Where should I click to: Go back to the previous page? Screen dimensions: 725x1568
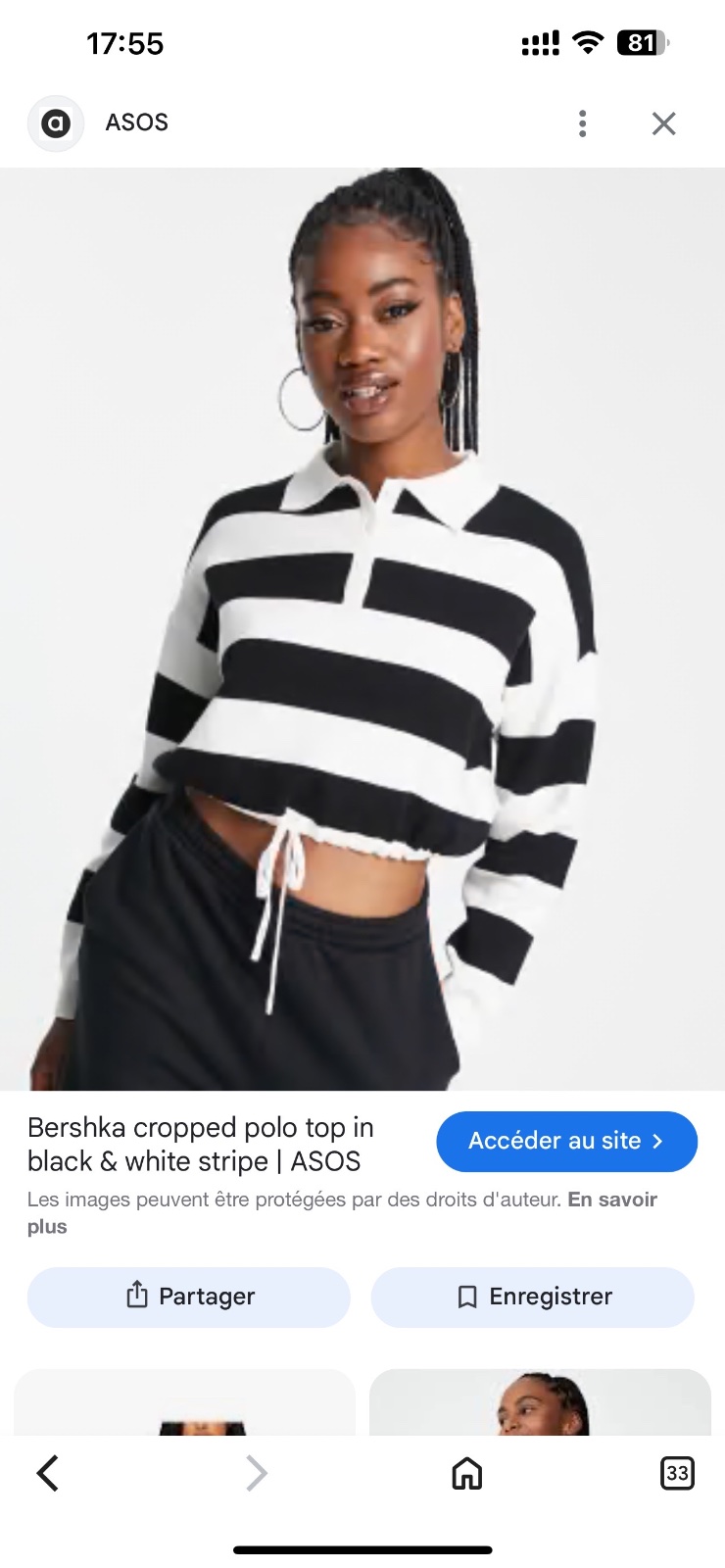click(48, 1473)
